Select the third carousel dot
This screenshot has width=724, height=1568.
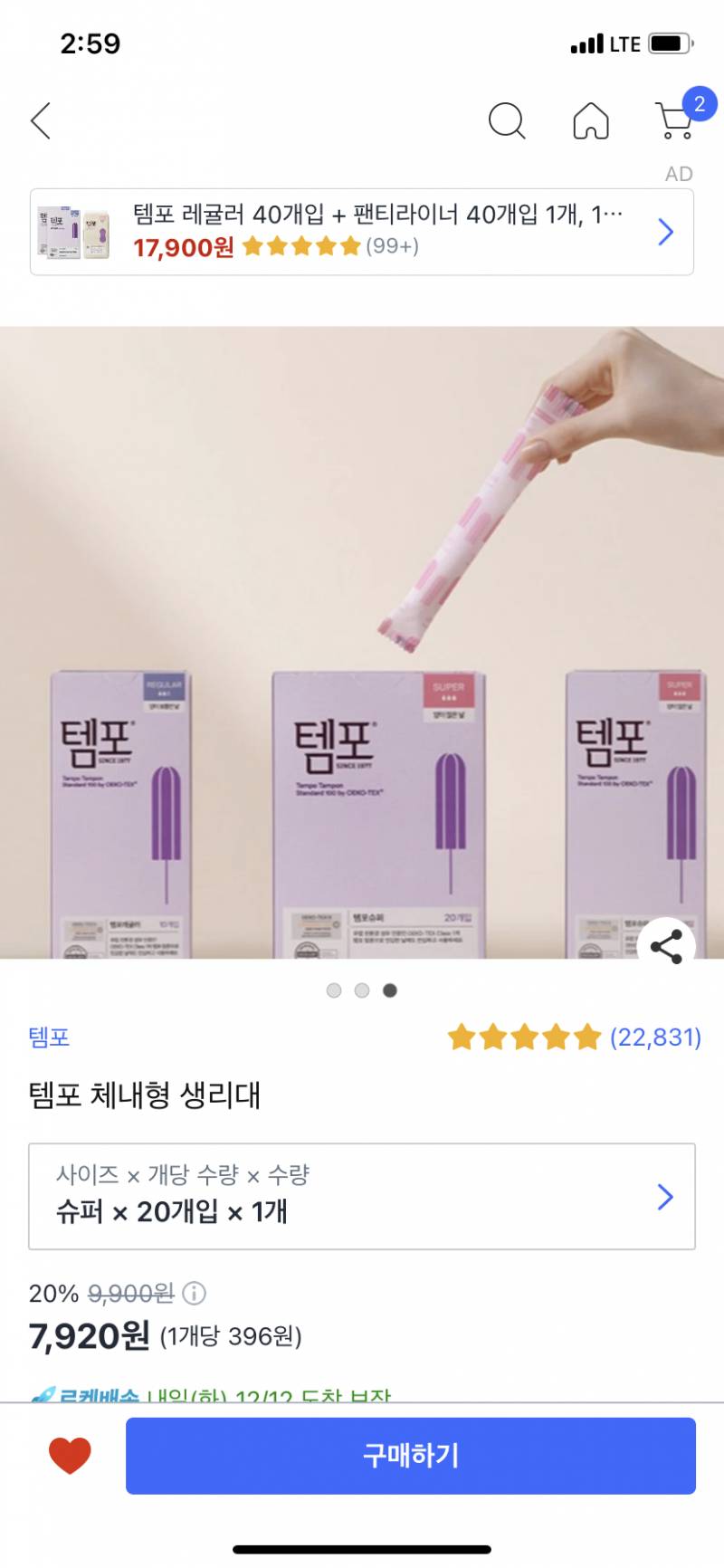tap(390, 990)
